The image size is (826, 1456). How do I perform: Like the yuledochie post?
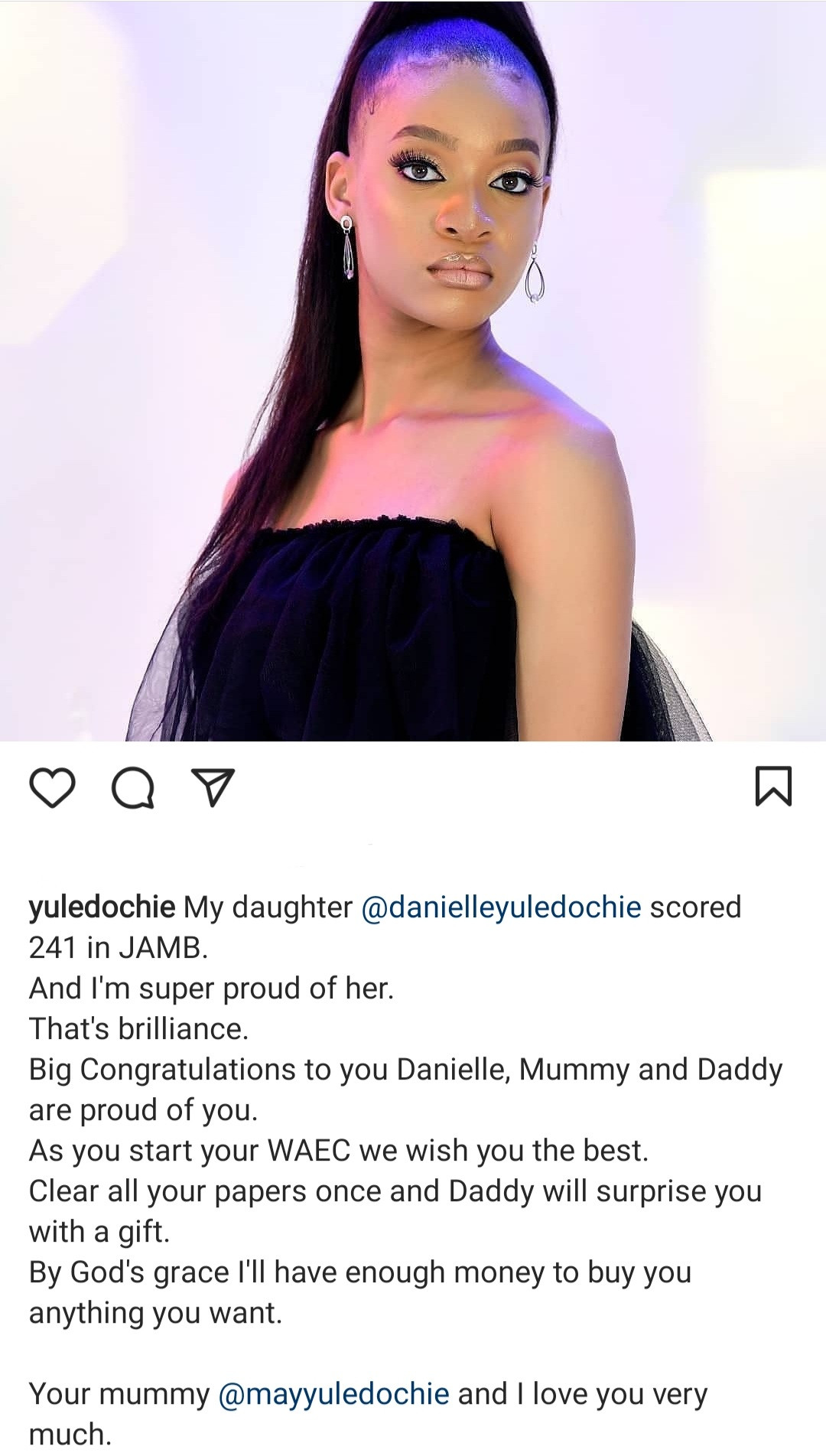tap(52, 788)
